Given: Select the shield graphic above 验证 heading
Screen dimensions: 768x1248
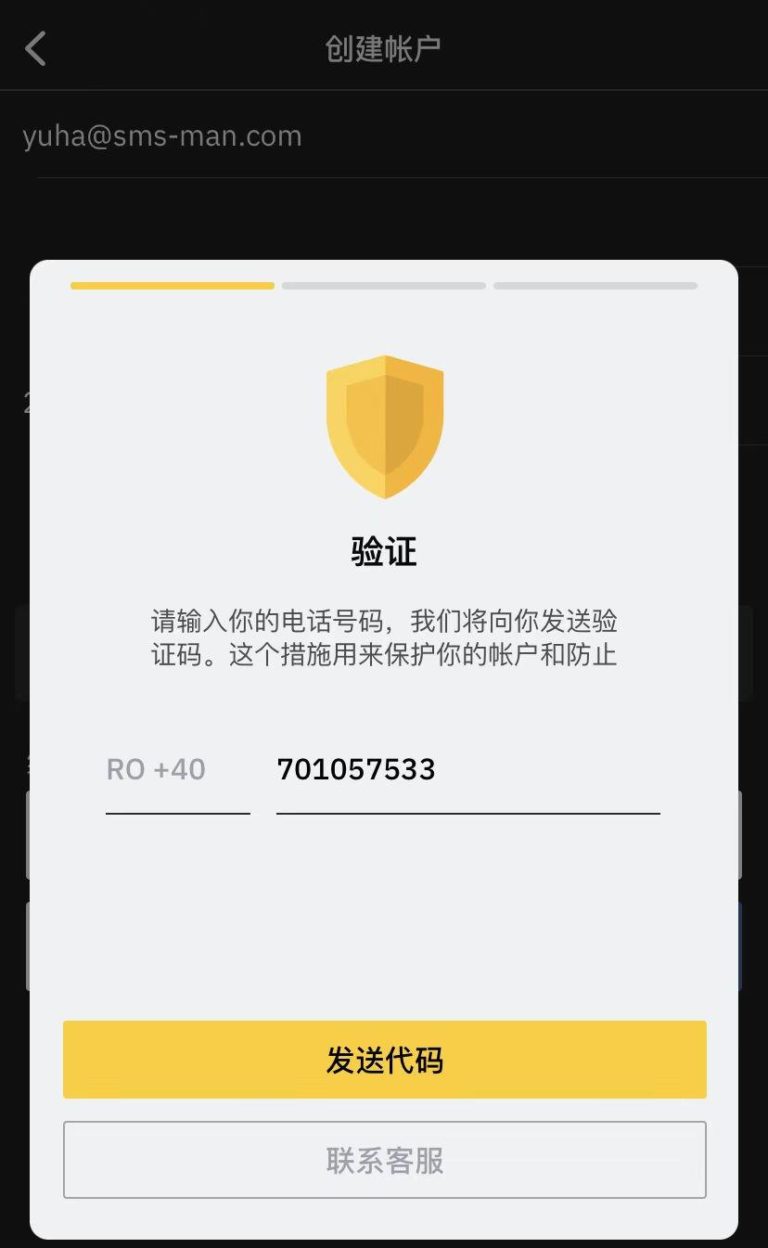Looking at the screenshot, I should click(384, 428).
